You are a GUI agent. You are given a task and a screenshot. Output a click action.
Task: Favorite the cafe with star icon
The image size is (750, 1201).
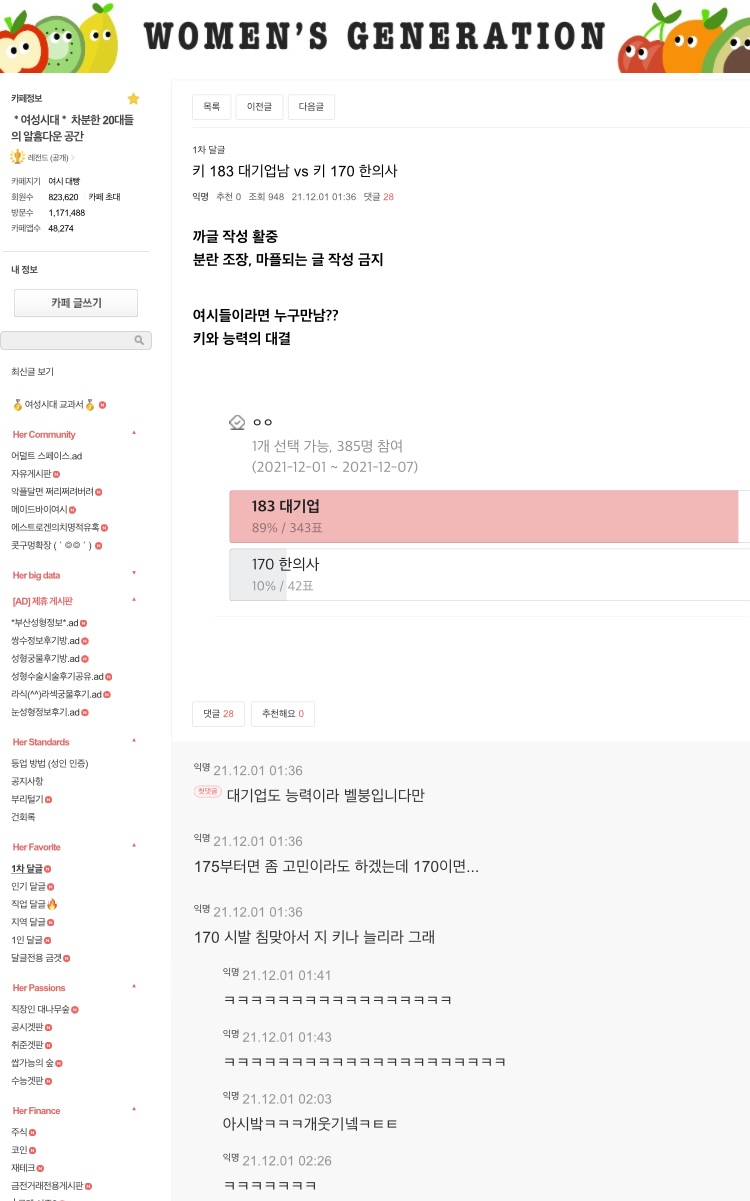(133, 99)
